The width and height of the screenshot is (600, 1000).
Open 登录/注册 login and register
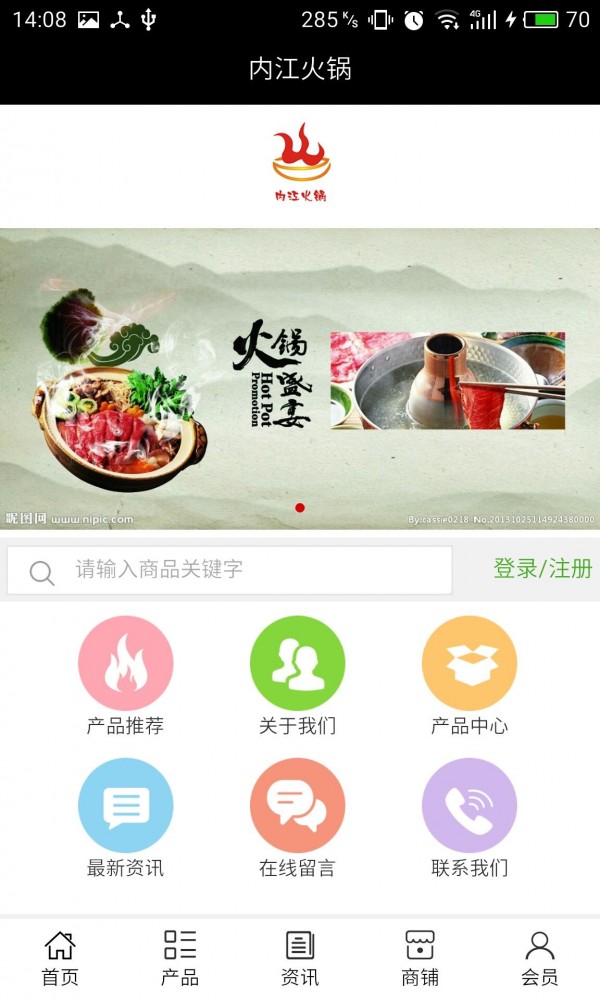(x=542, y=569)
